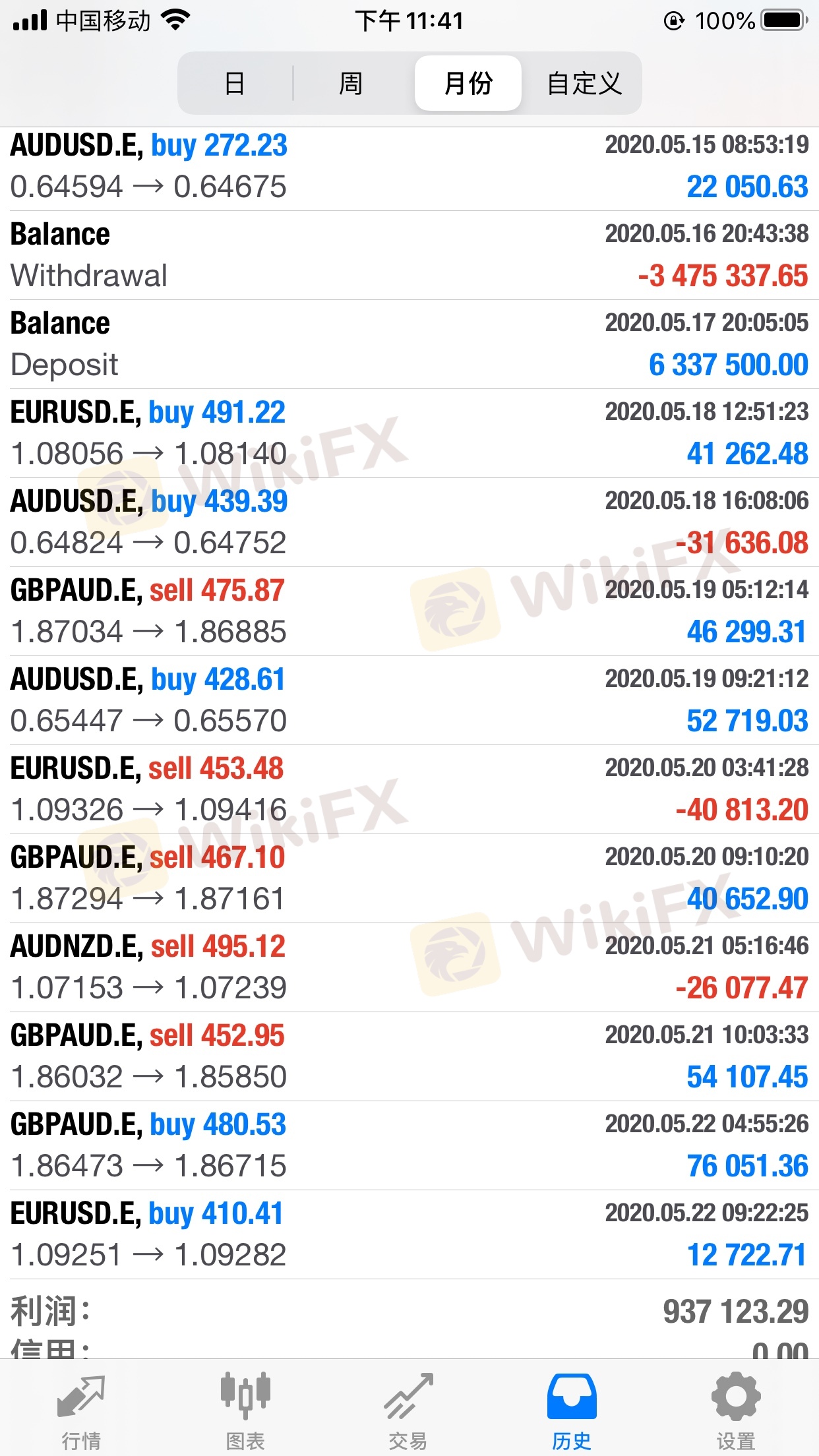Expand the EURUSD.E buy 491.22 trade
Screen dimensions: 819x1456
[x=409, y=433]
